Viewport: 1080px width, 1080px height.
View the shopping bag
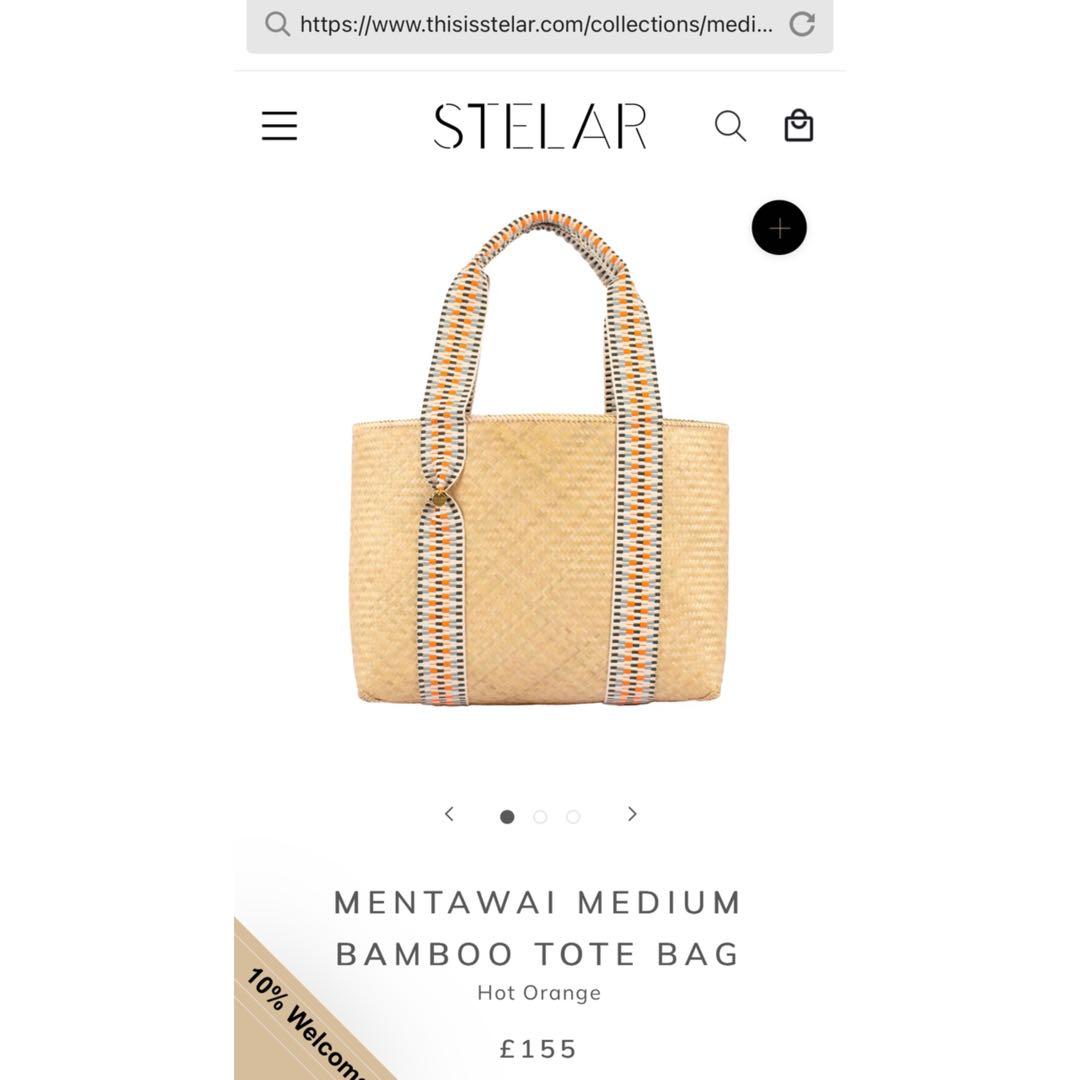pyautogui.click(x=798, y=126)
